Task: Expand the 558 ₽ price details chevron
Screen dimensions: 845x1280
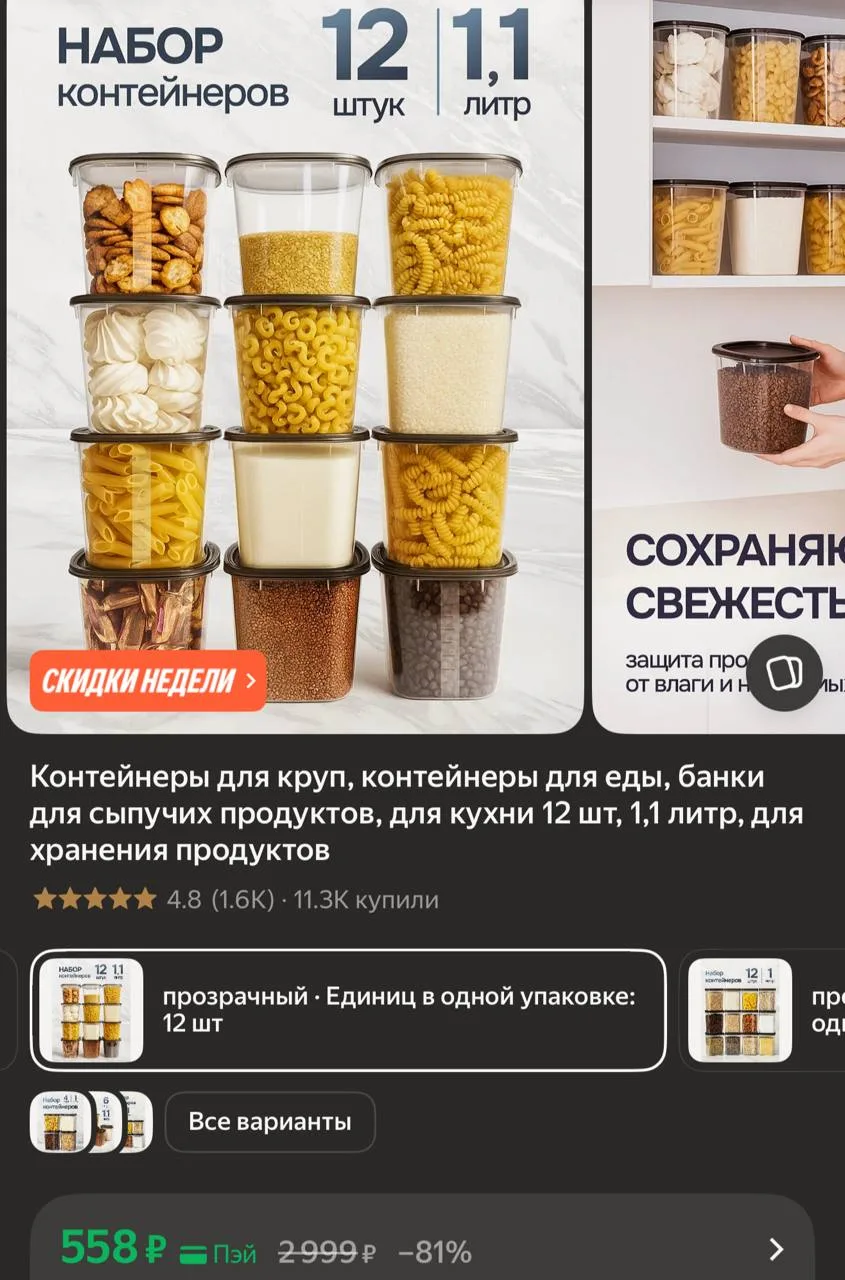Action: tap(776, 1249)
